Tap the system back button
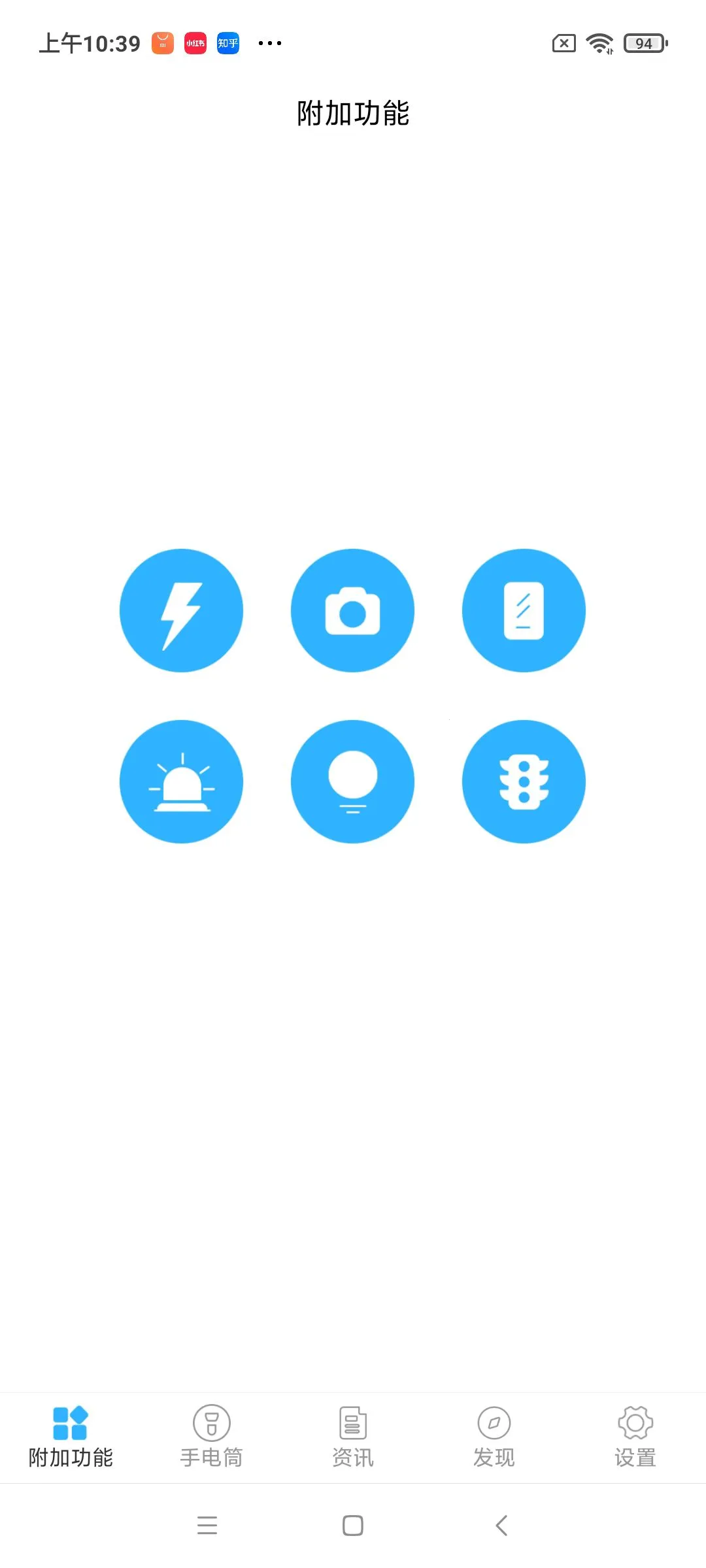 (501, 1526)
